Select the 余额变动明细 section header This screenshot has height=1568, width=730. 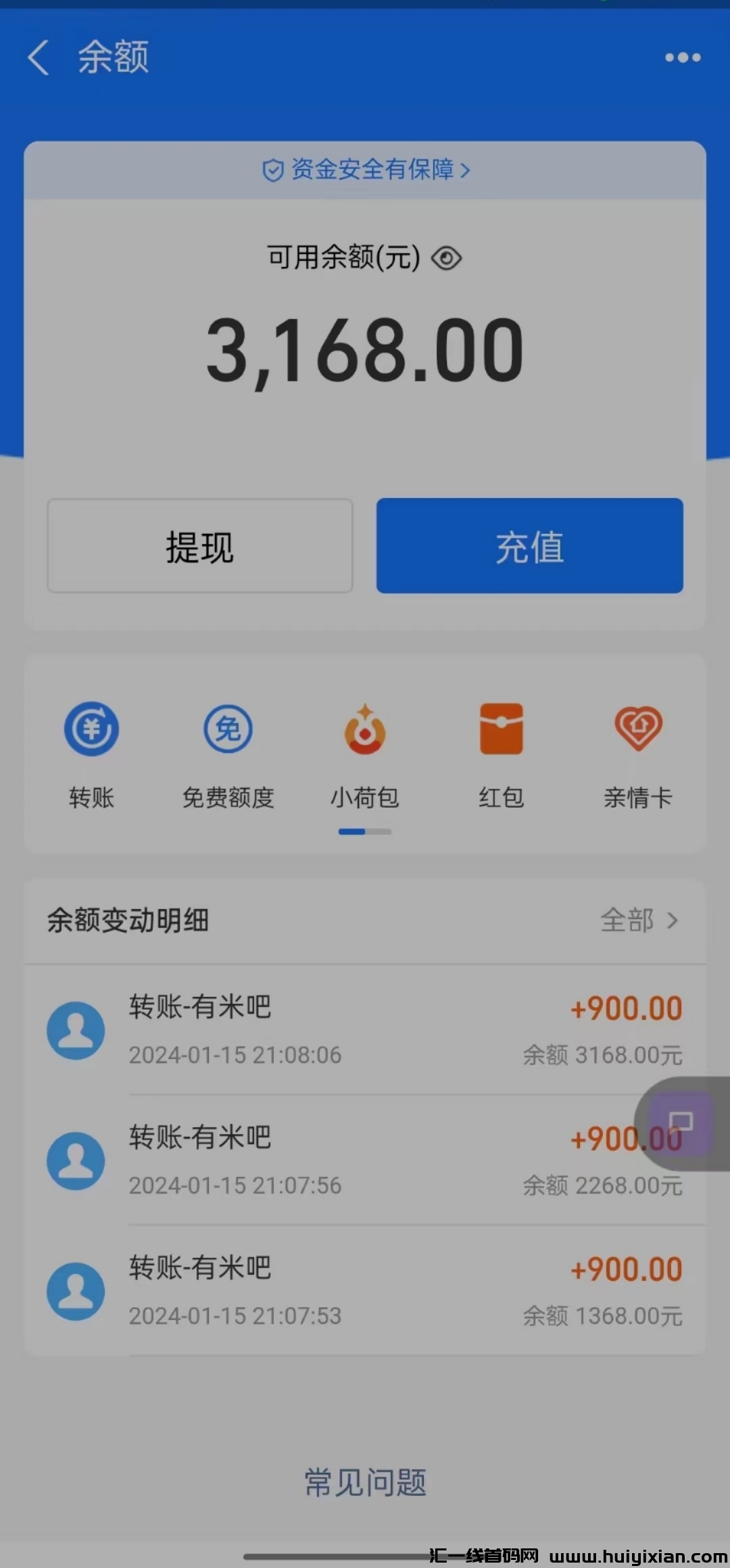128,920
